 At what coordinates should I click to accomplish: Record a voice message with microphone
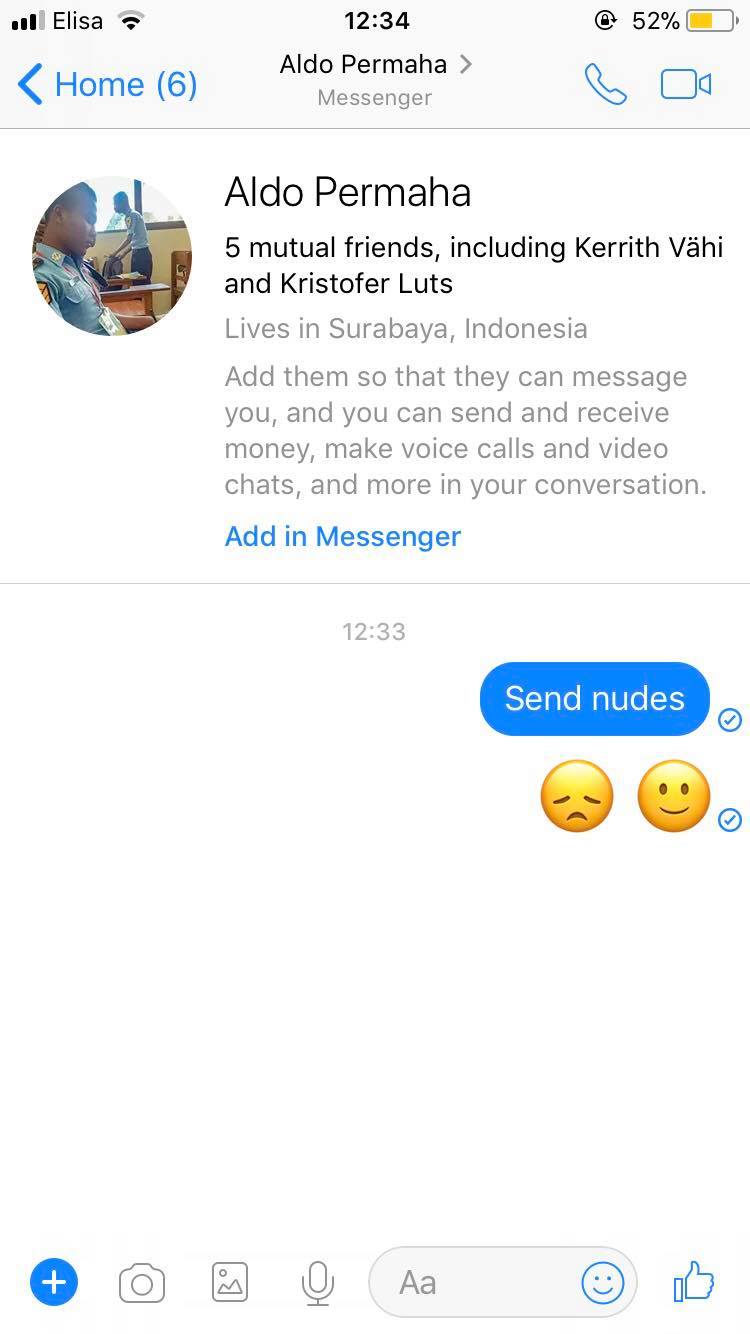[x=317, y=1283]
